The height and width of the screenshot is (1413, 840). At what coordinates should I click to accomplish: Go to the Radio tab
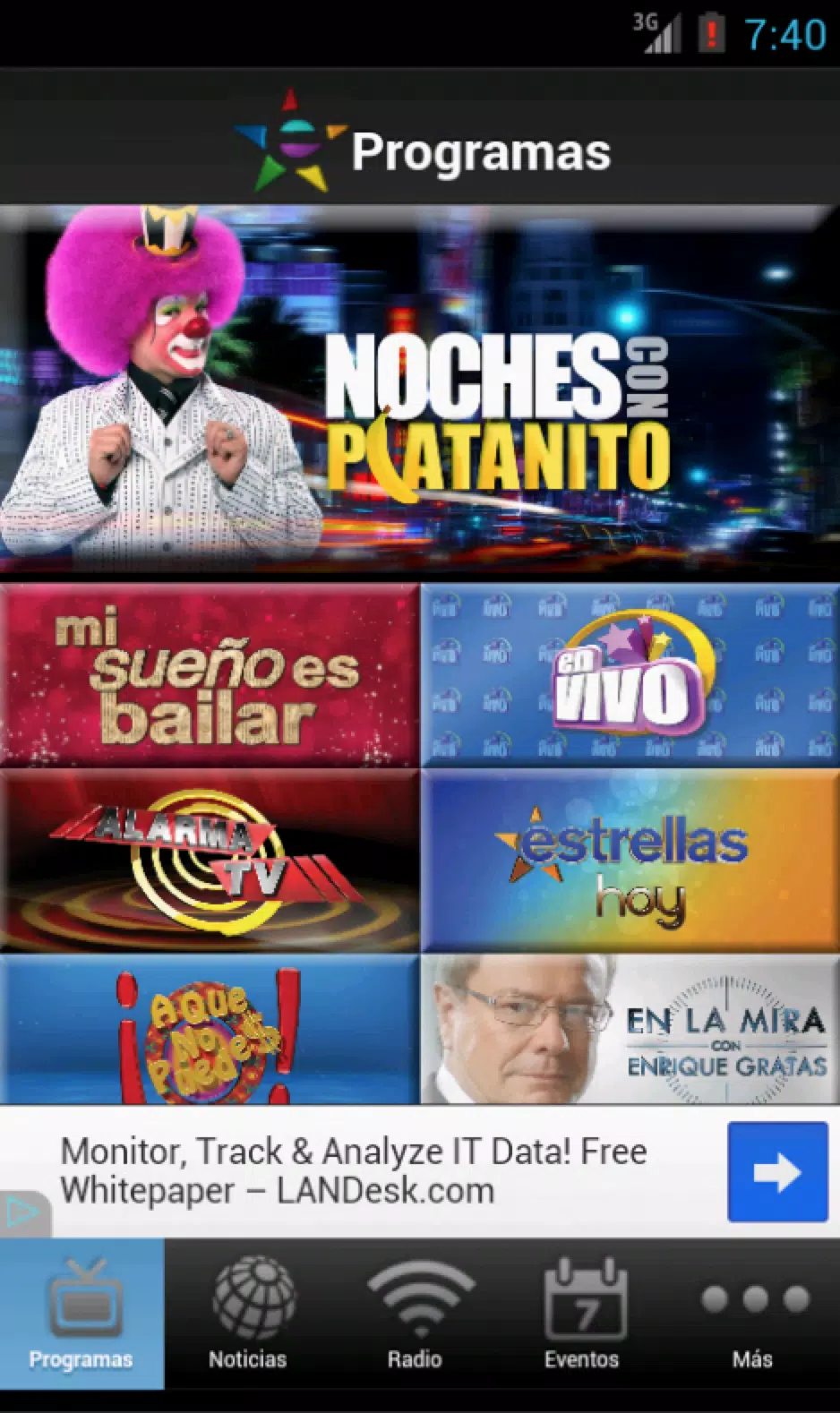click(416, 1314)
